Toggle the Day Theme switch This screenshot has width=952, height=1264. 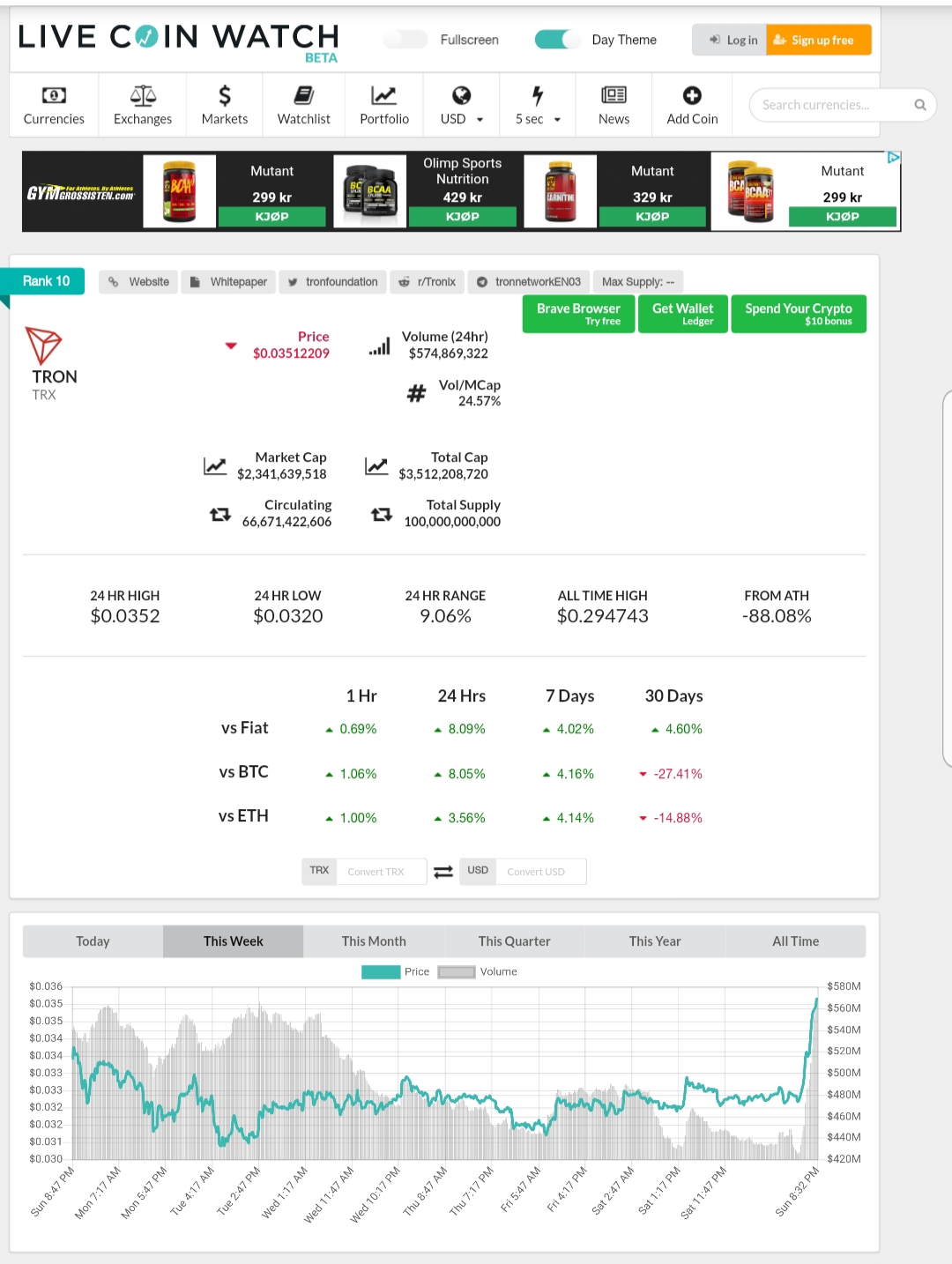click(x=557, y=40)
